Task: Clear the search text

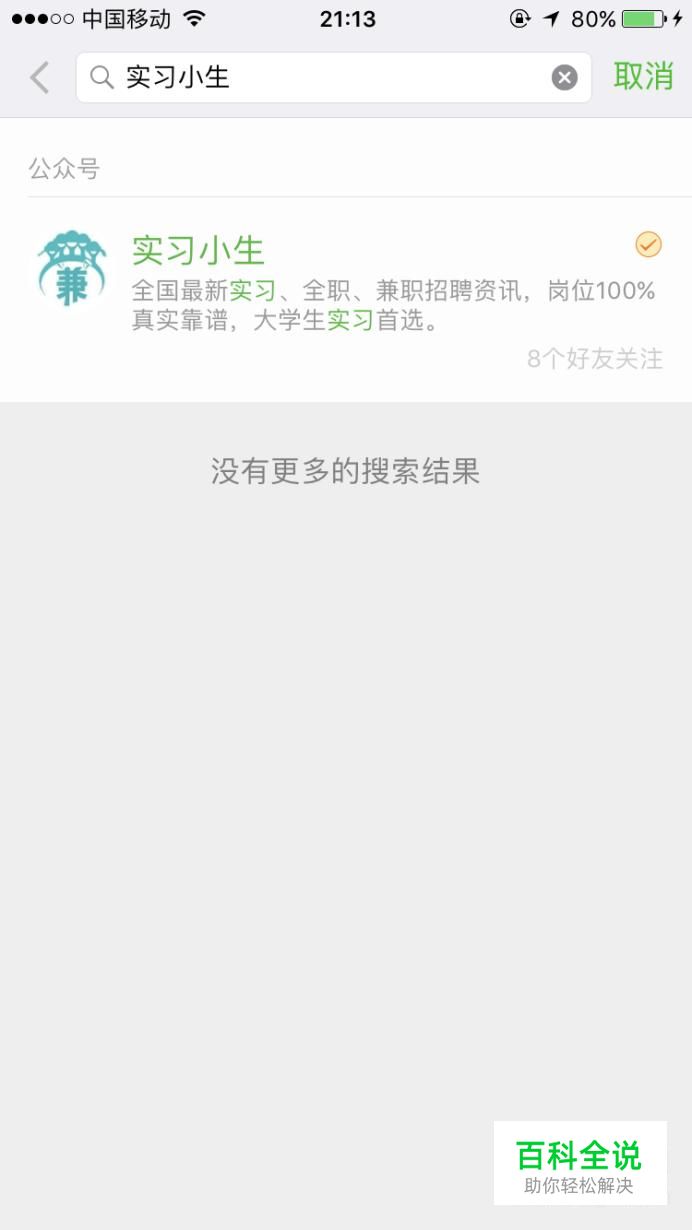Action: [565, 77]
